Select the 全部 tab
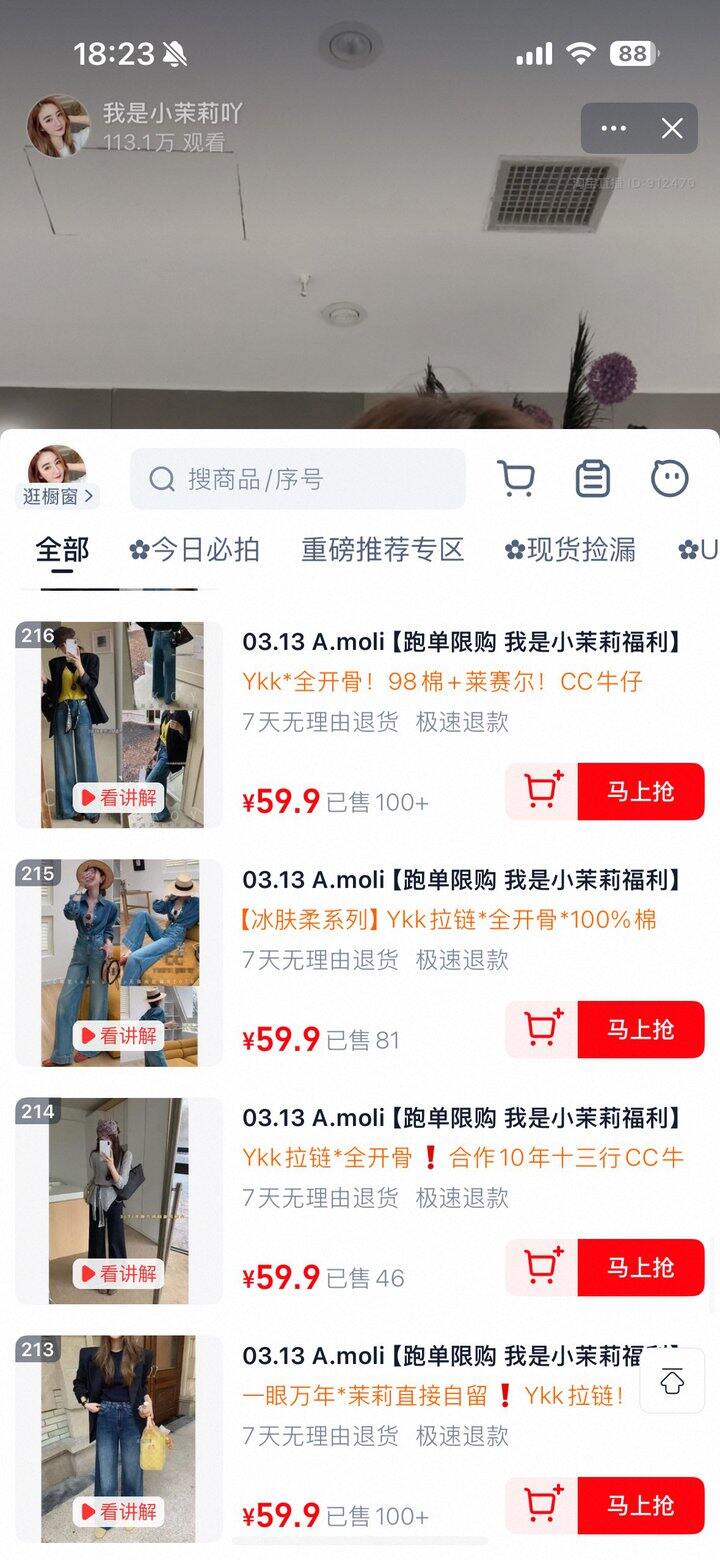Screen dimensions: 720x1560 [x=62, y=549]
